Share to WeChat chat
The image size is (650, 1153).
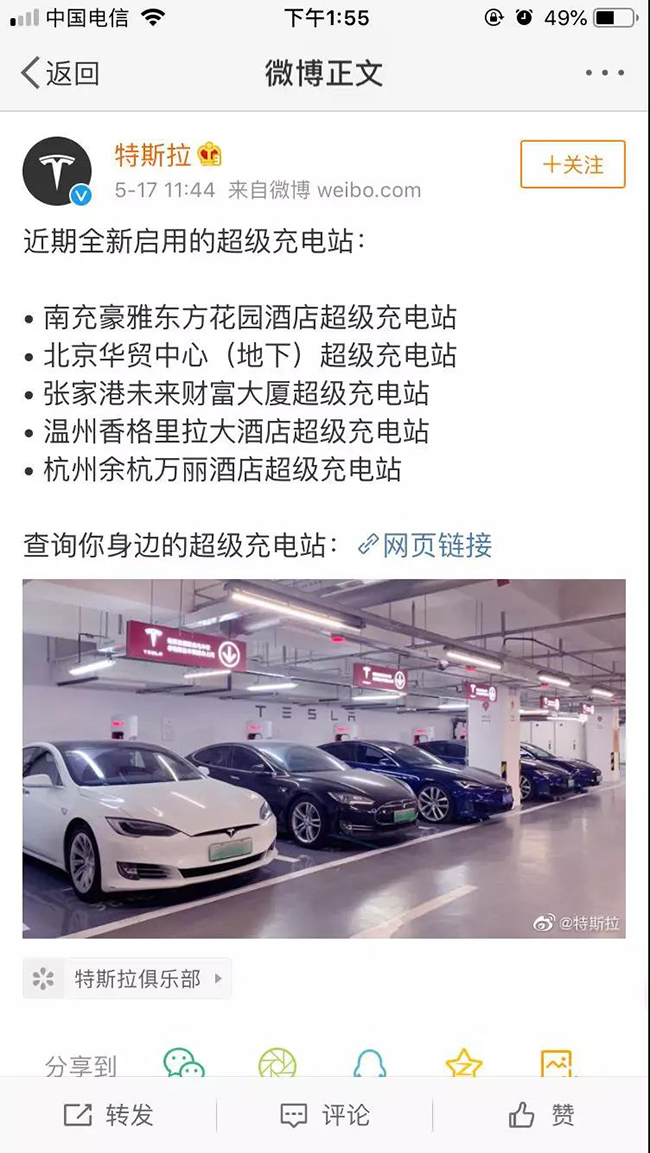point(184,1062)
